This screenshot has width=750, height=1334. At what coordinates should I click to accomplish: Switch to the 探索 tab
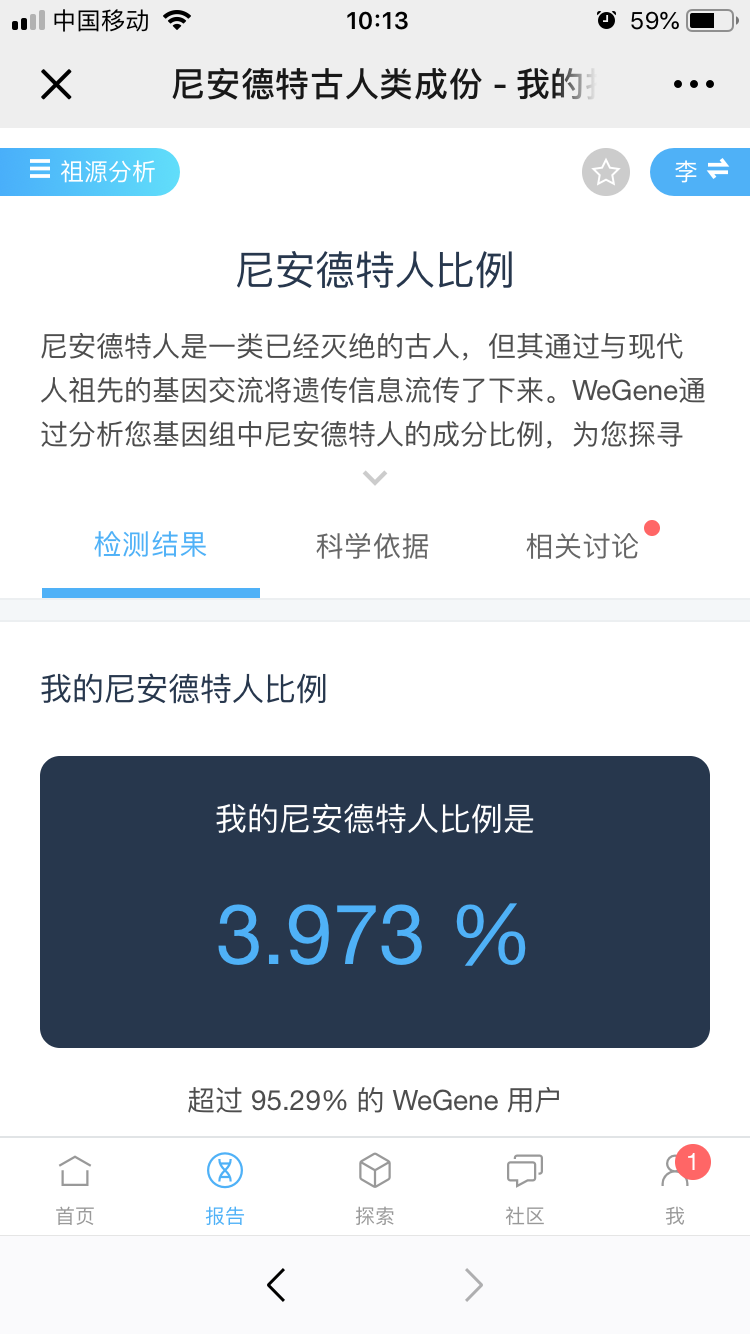375,1188
